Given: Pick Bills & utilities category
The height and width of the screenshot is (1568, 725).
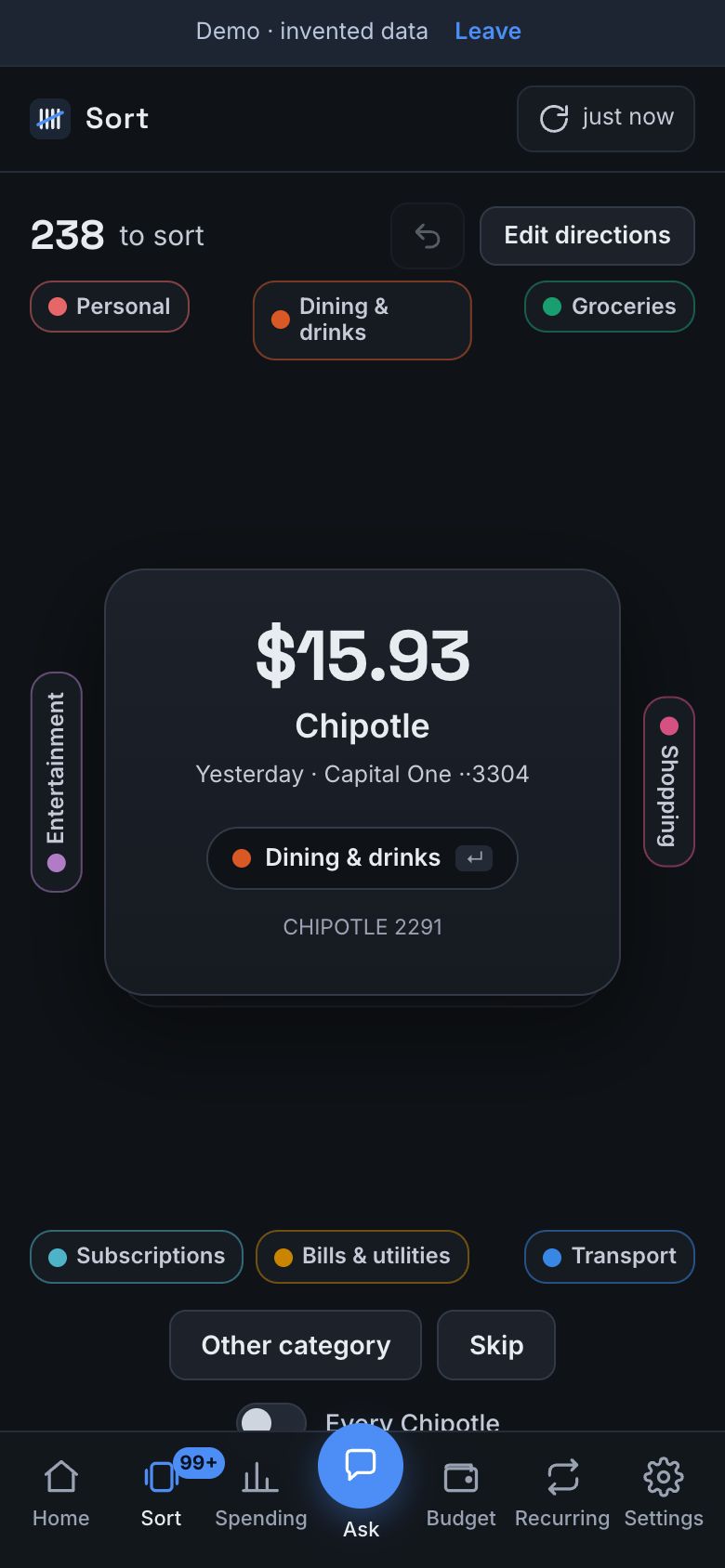Looking at the screenshot, I should click(x=362, y=1257).
